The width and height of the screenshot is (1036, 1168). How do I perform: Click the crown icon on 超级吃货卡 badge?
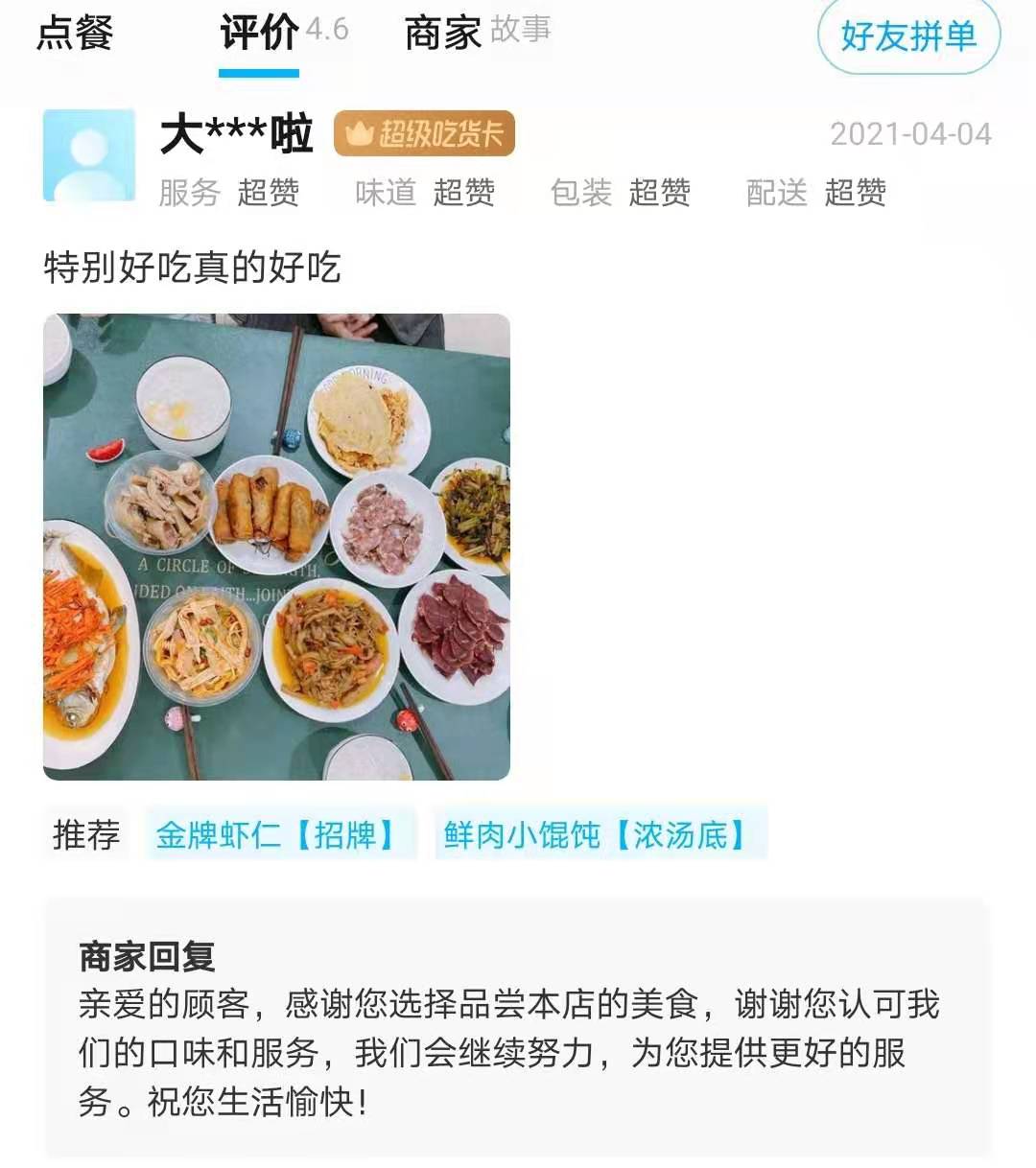click(x=359, y=133)
